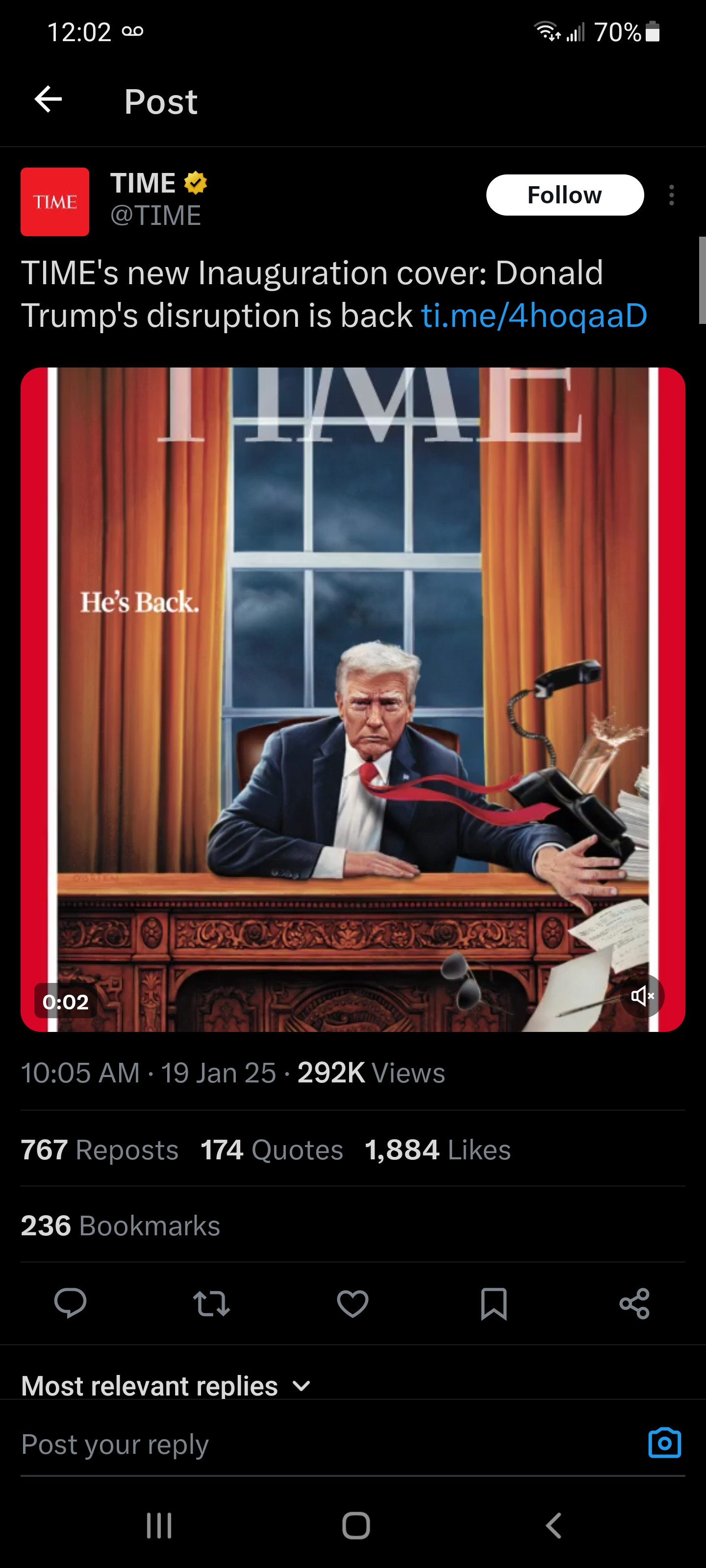This screenshot has width=706, height=1568.
Task: View the 767 Reposts list
Action: pos(100,1150)
